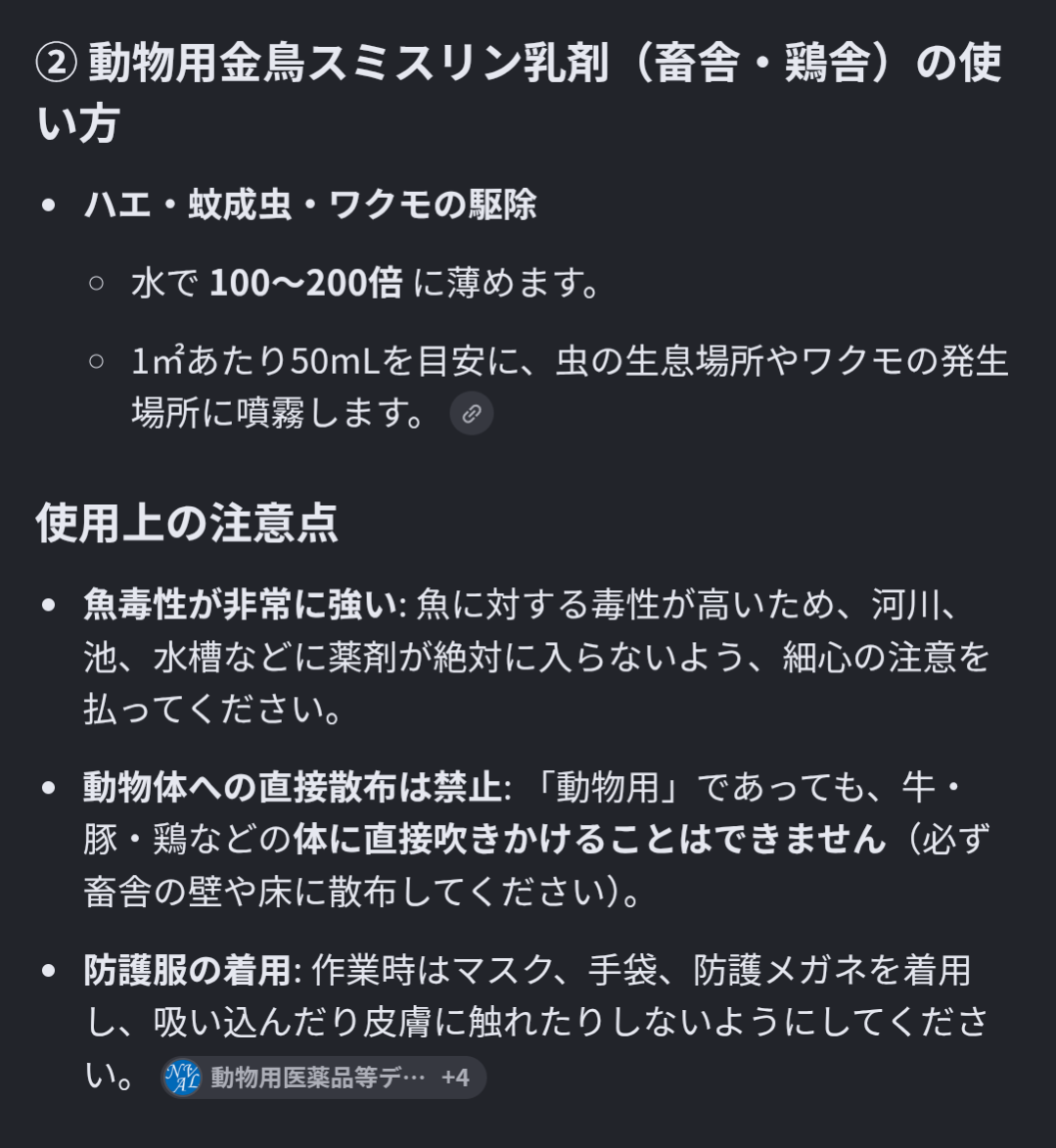Open the 動物用医薬品等デ… +4 sources chip
Viewport: 1056px width, 1148px height.
(x=323, y=1077)
